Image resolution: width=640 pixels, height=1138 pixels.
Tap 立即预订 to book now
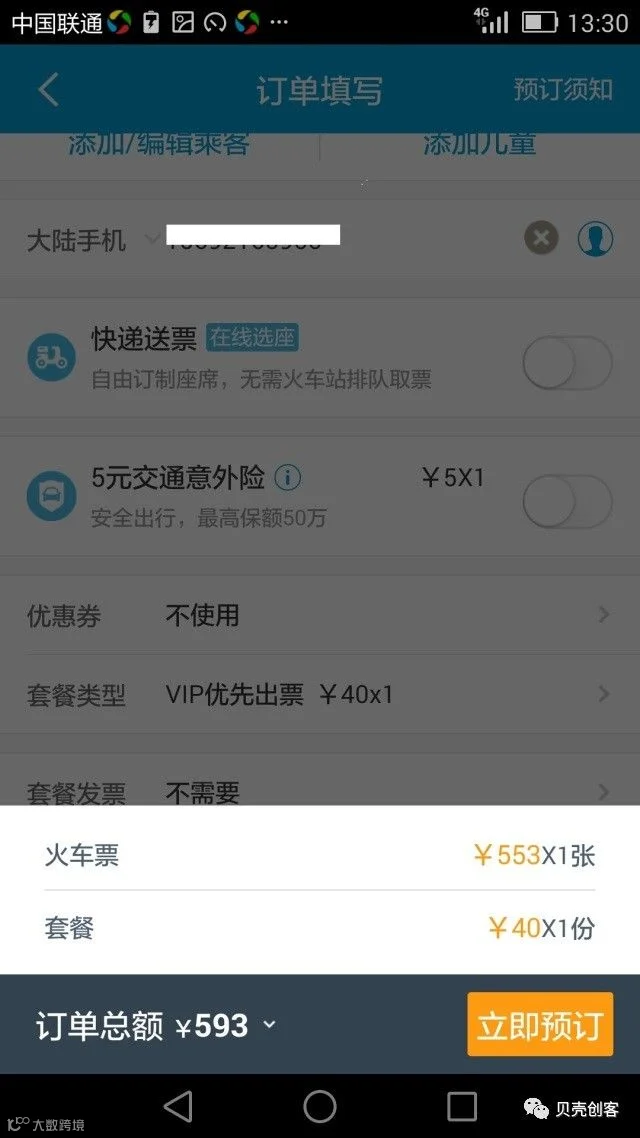pyautogui.click(x=541, y=1025)
